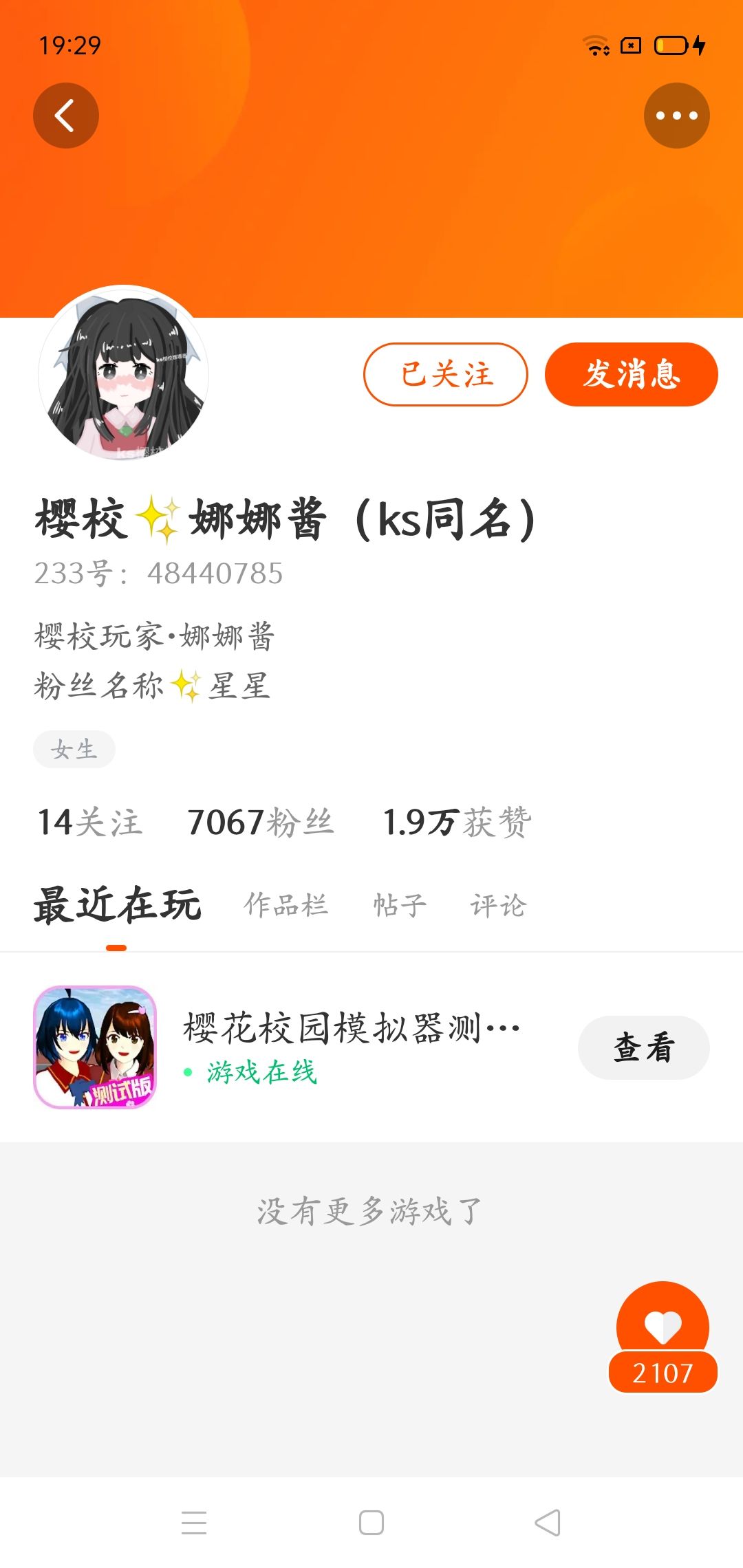Screen dimensions: 743x1568
Task: Go back using the top arrow
Action: (66, 116)
